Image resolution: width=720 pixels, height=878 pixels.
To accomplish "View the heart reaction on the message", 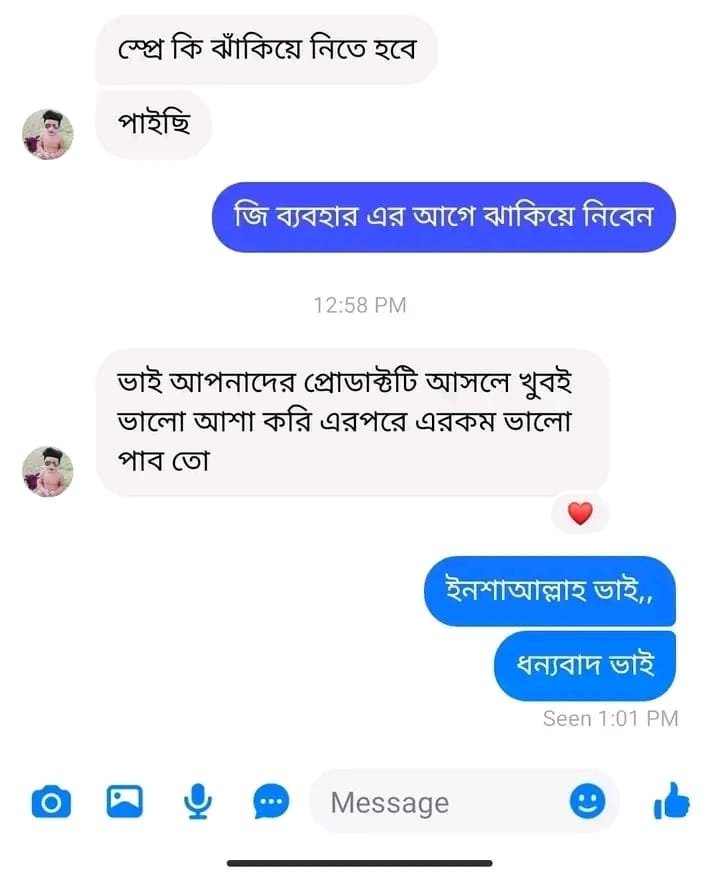I will click(580, 514).
